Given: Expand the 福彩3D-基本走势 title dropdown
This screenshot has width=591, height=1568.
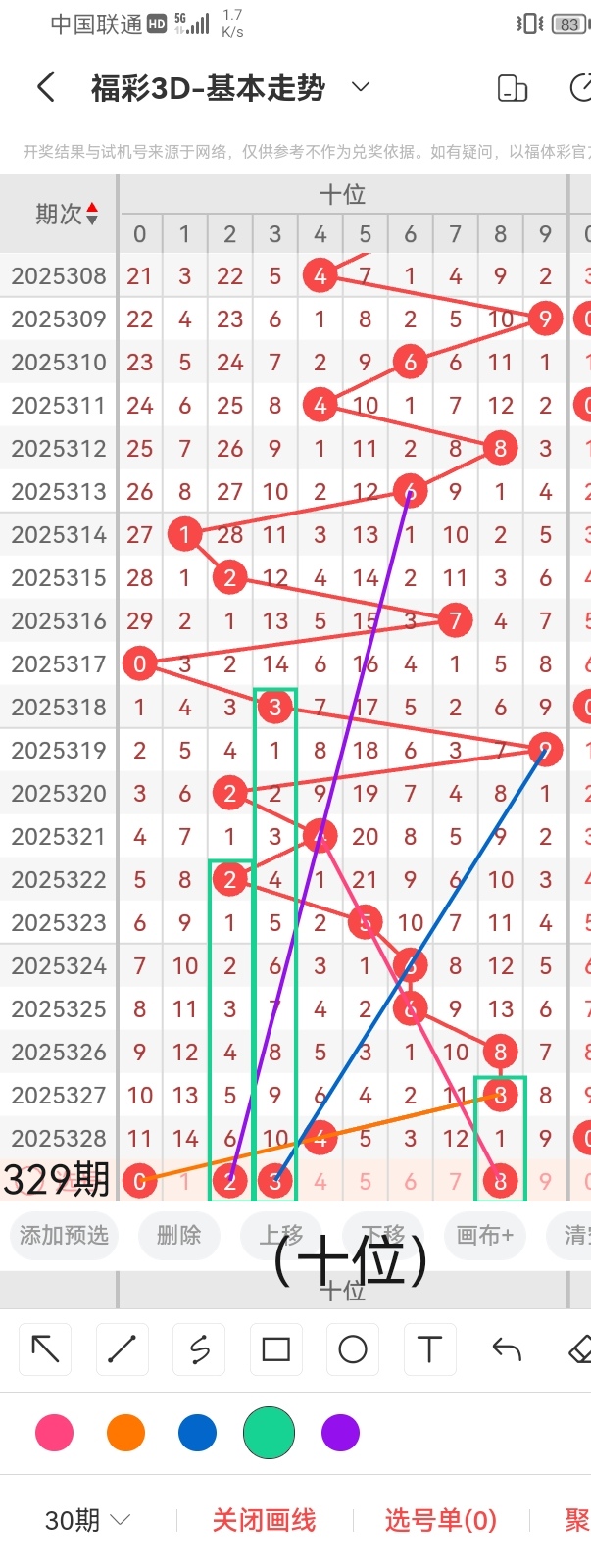Looking at the screenshot, I should (x=361, y=87).
